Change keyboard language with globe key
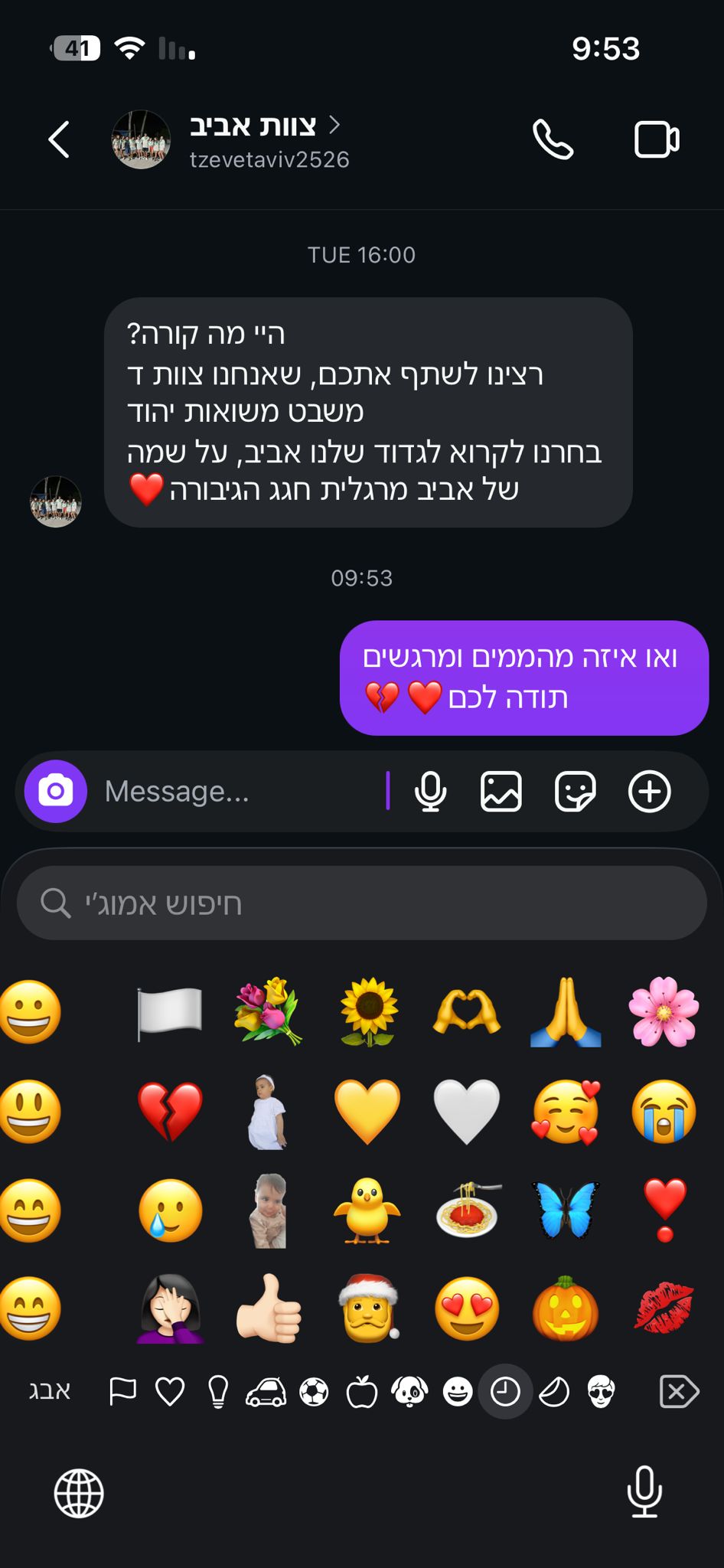The width and height of the screenshot is (724, 1568). (79, 1492)
